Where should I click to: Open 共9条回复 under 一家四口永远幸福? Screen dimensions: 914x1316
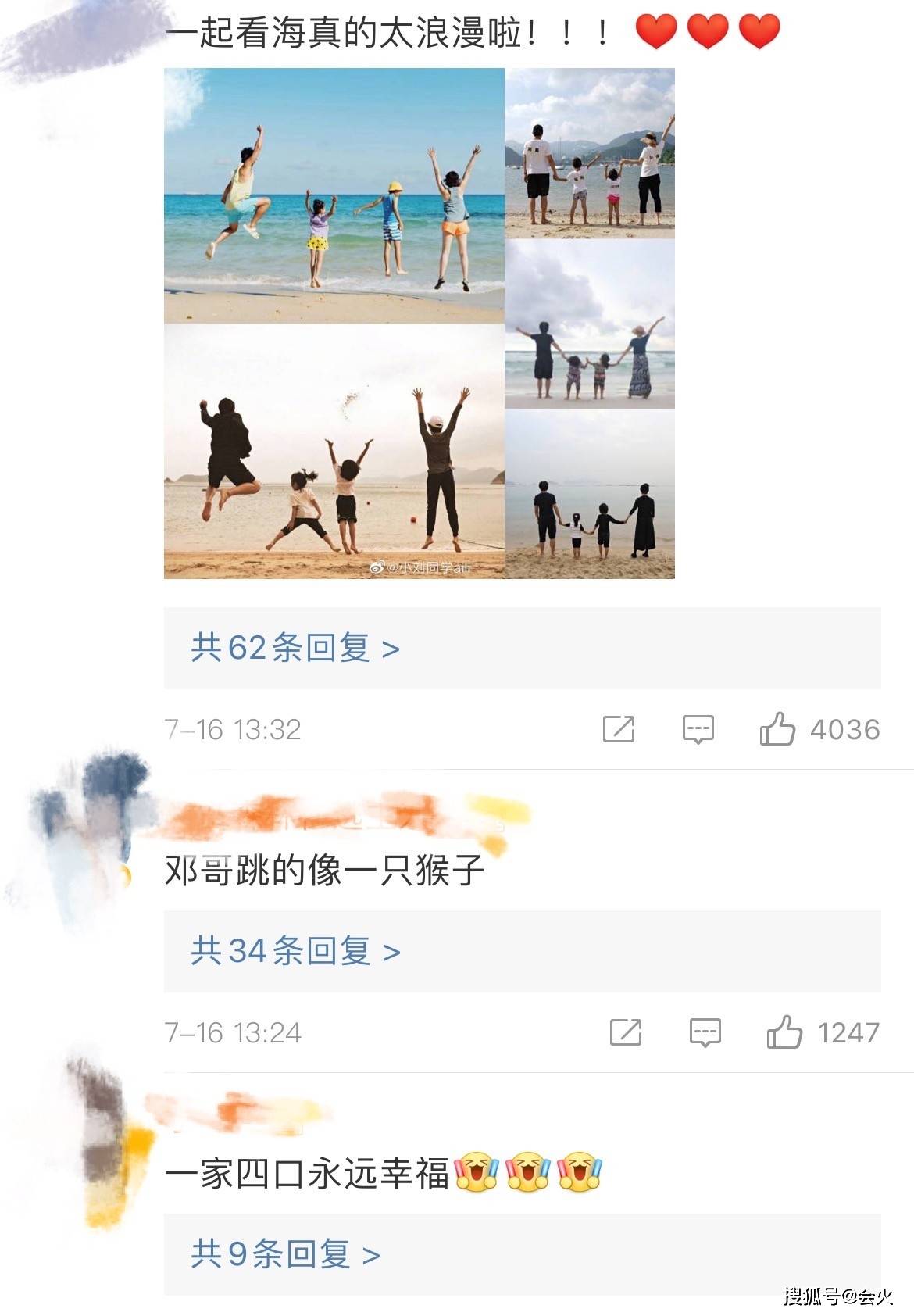tap(285, 1253)
